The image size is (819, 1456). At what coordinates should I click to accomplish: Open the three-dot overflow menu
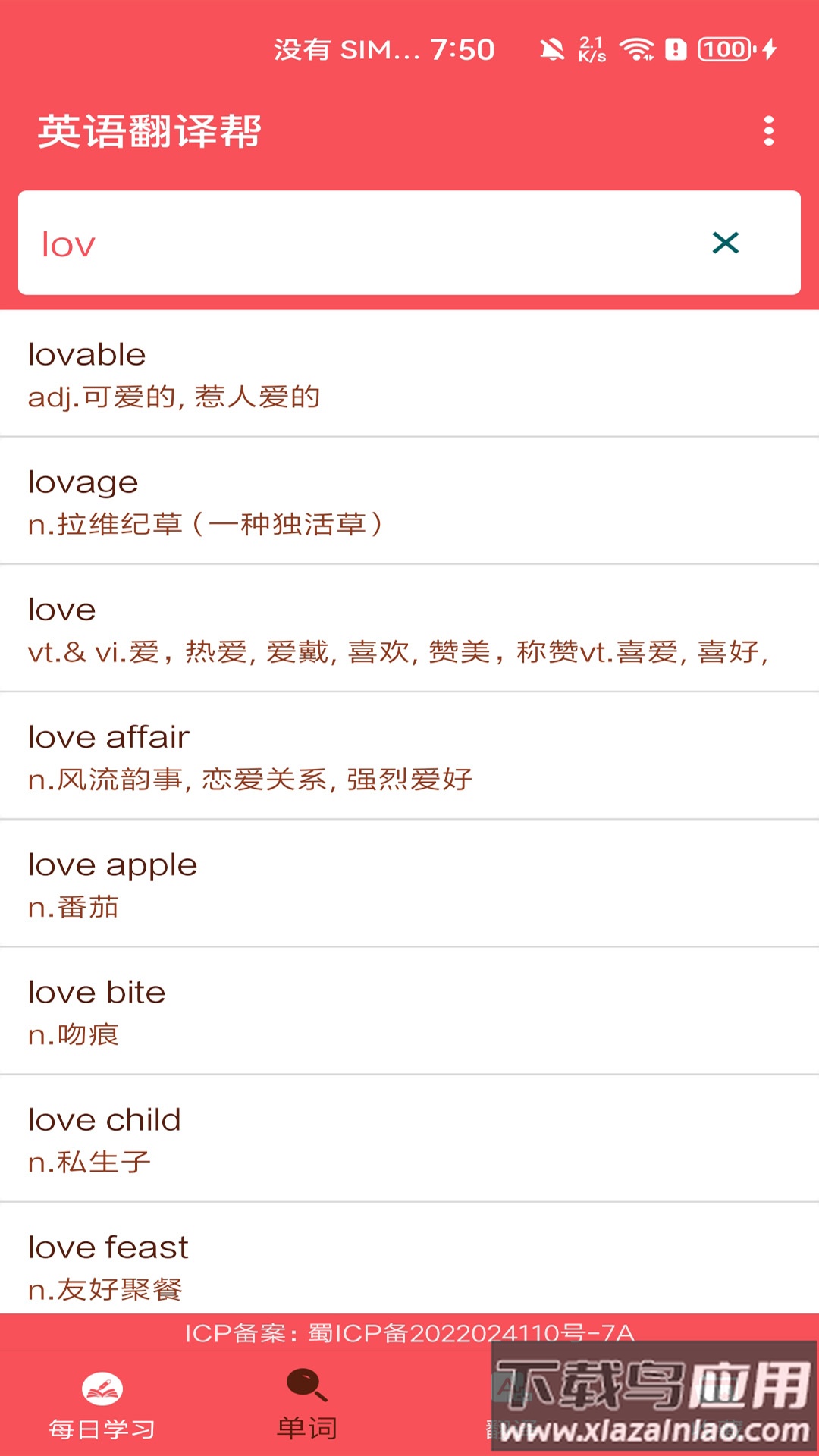pos(770,132)
